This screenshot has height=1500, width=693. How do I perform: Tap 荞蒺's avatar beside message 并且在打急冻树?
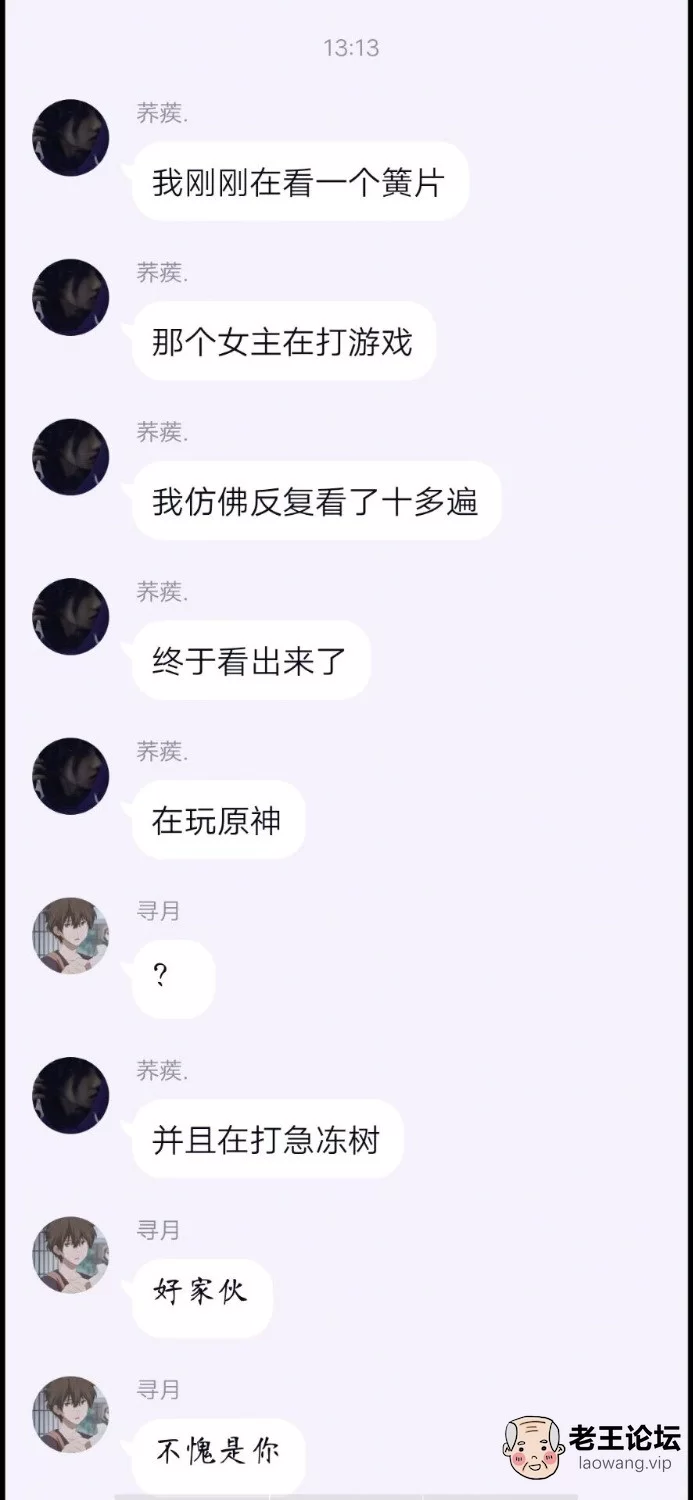click(70, 1095)
